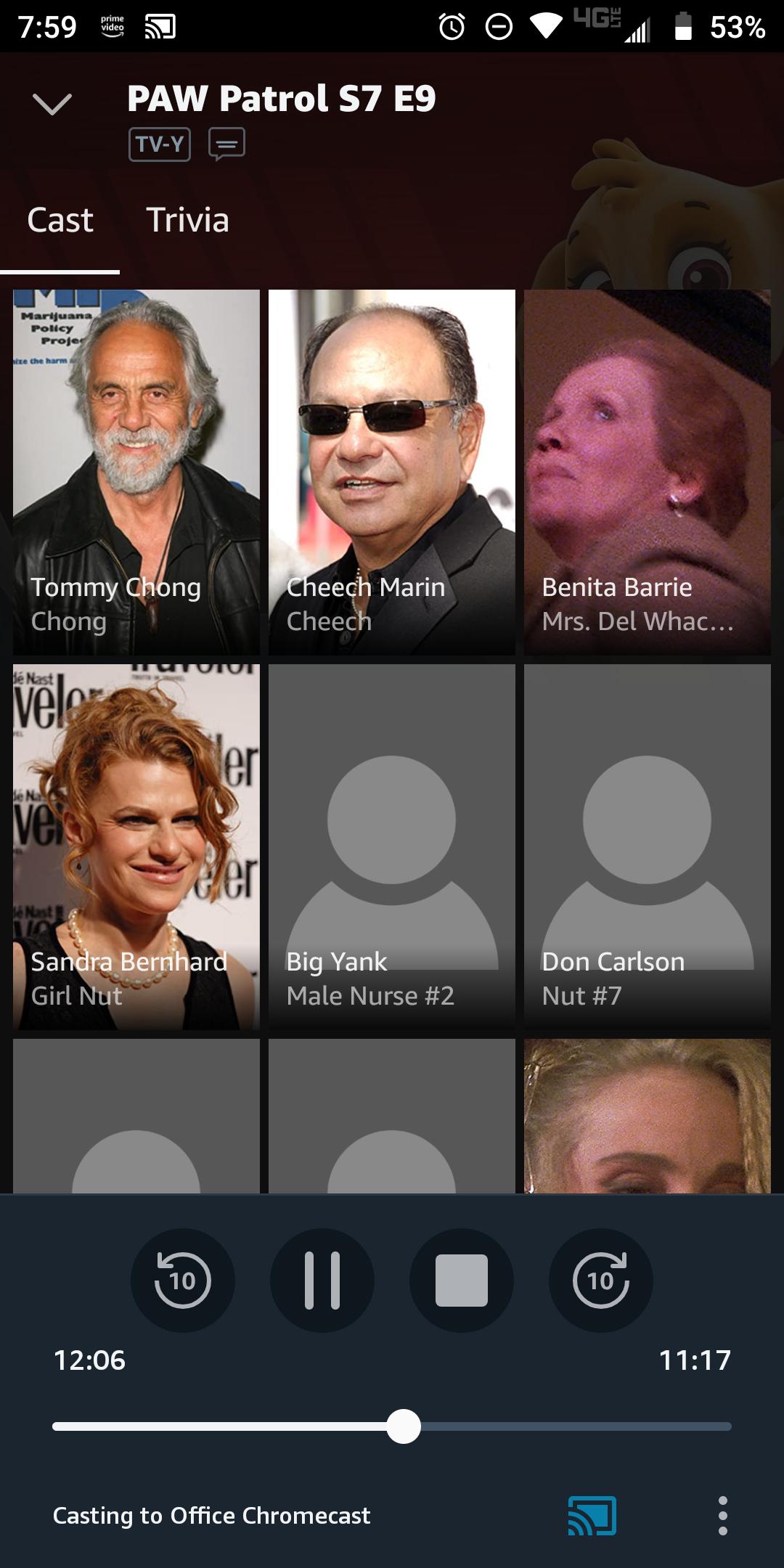
Task: Rewind playback 10 seconds
Action: [183, 1281]
